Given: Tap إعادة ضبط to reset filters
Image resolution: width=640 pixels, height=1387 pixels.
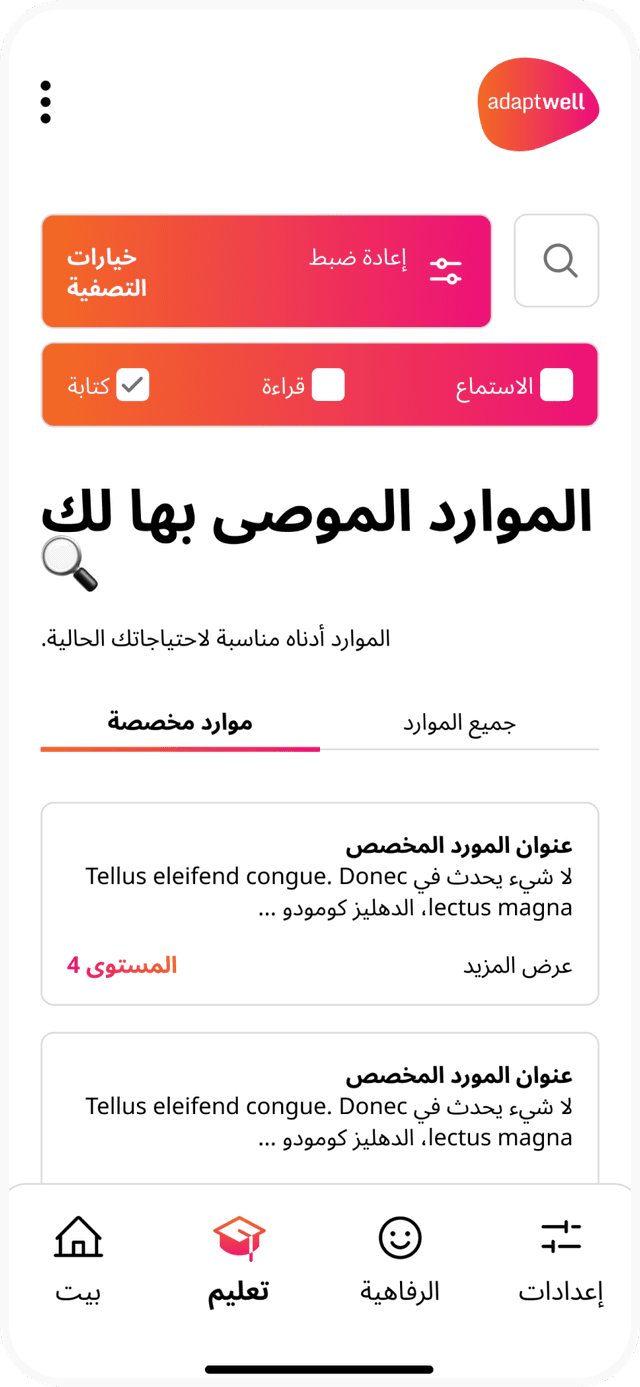Looking at the screenshot, I should click(x=385, y=262).
